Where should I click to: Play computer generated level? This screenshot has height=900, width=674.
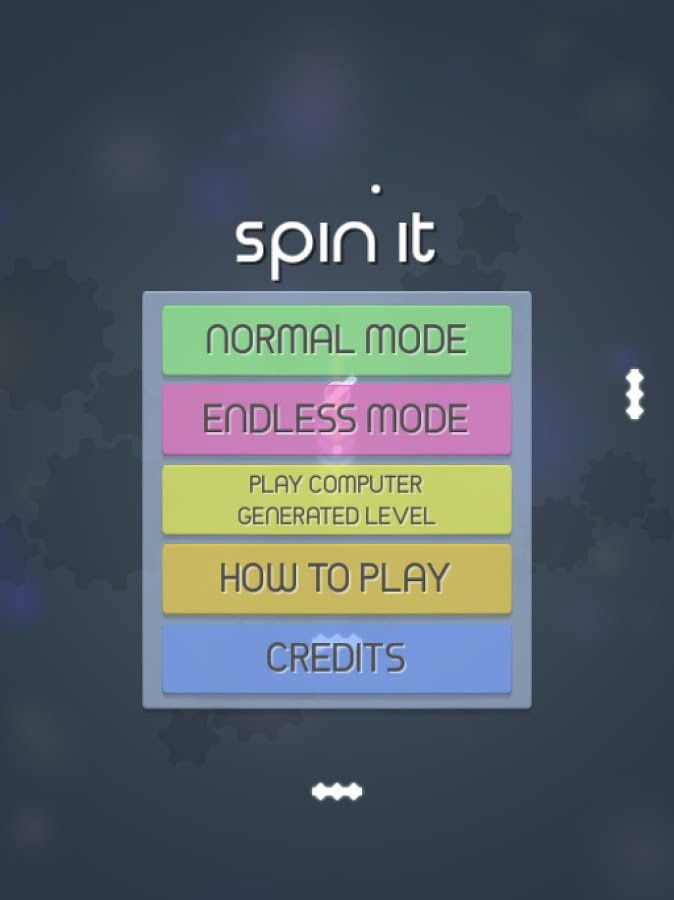tap(337, 499)
